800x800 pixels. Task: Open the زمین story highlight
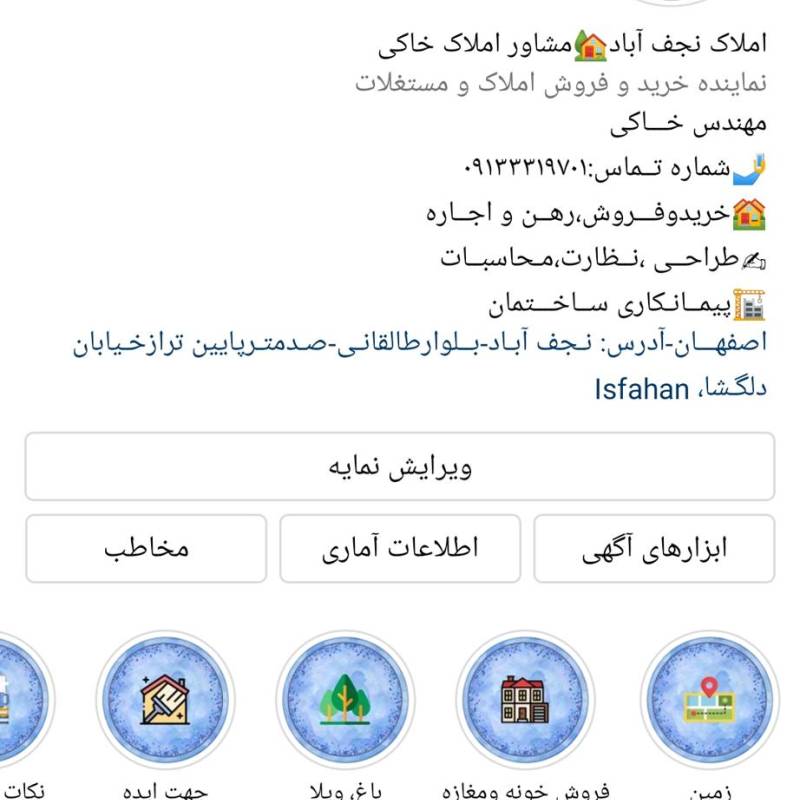point(710,699)
